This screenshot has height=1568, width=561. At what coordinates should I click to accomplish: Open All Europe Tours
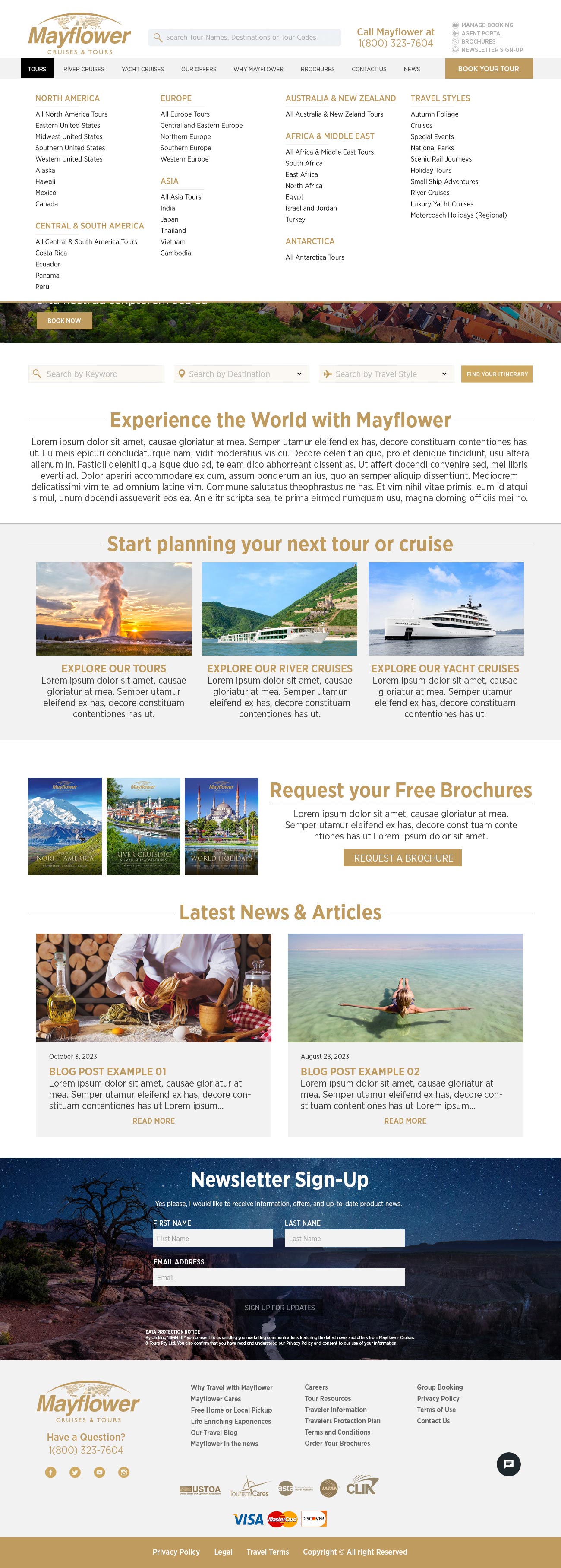185,114
